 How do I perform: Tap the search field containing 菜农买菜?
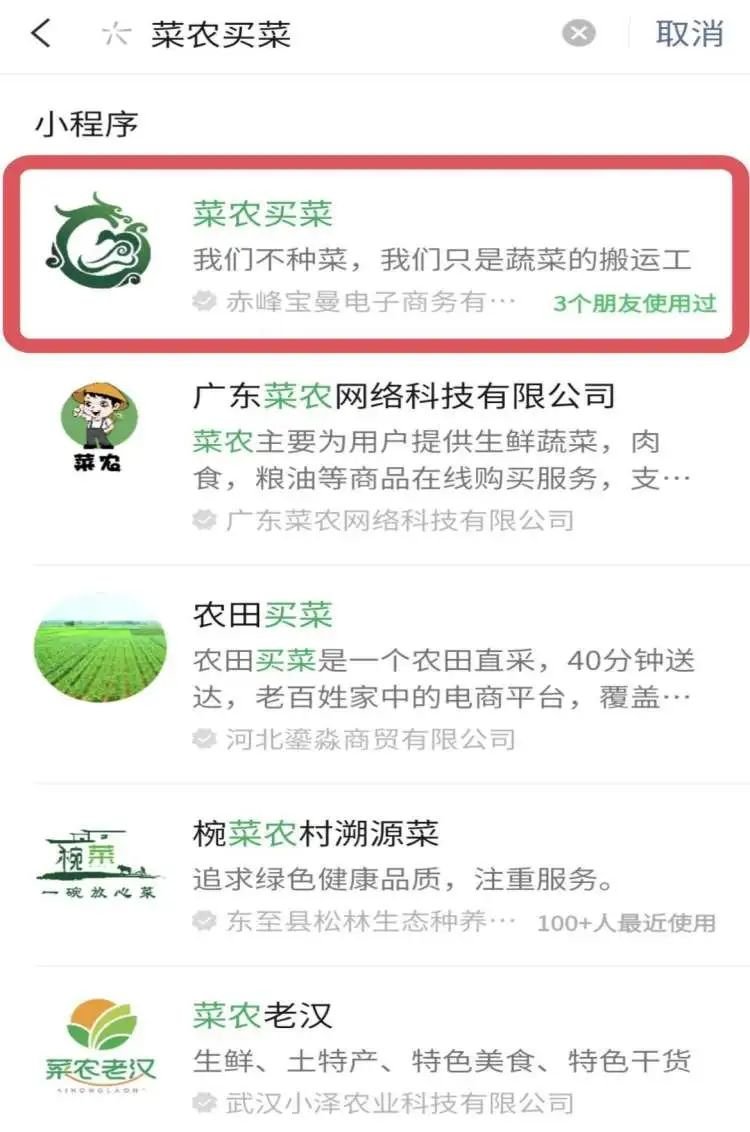[330, 34]
